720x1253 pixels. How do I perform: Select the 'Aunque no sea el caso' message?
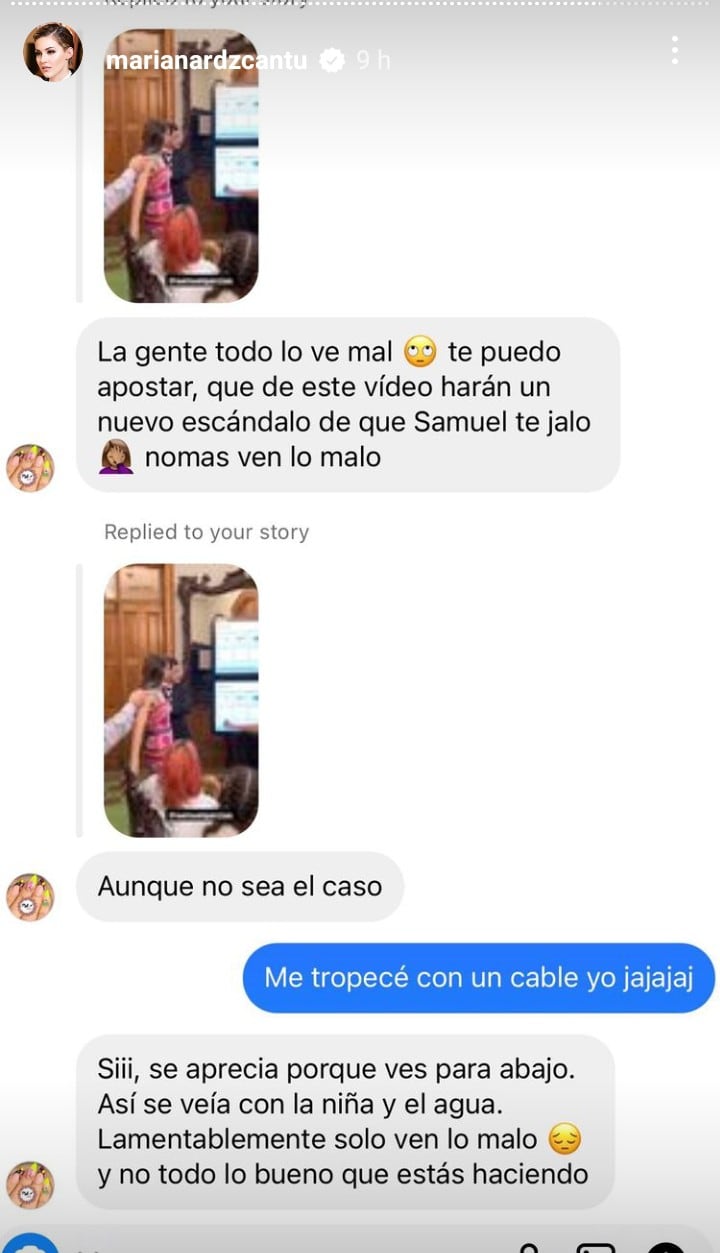[240, 886]
